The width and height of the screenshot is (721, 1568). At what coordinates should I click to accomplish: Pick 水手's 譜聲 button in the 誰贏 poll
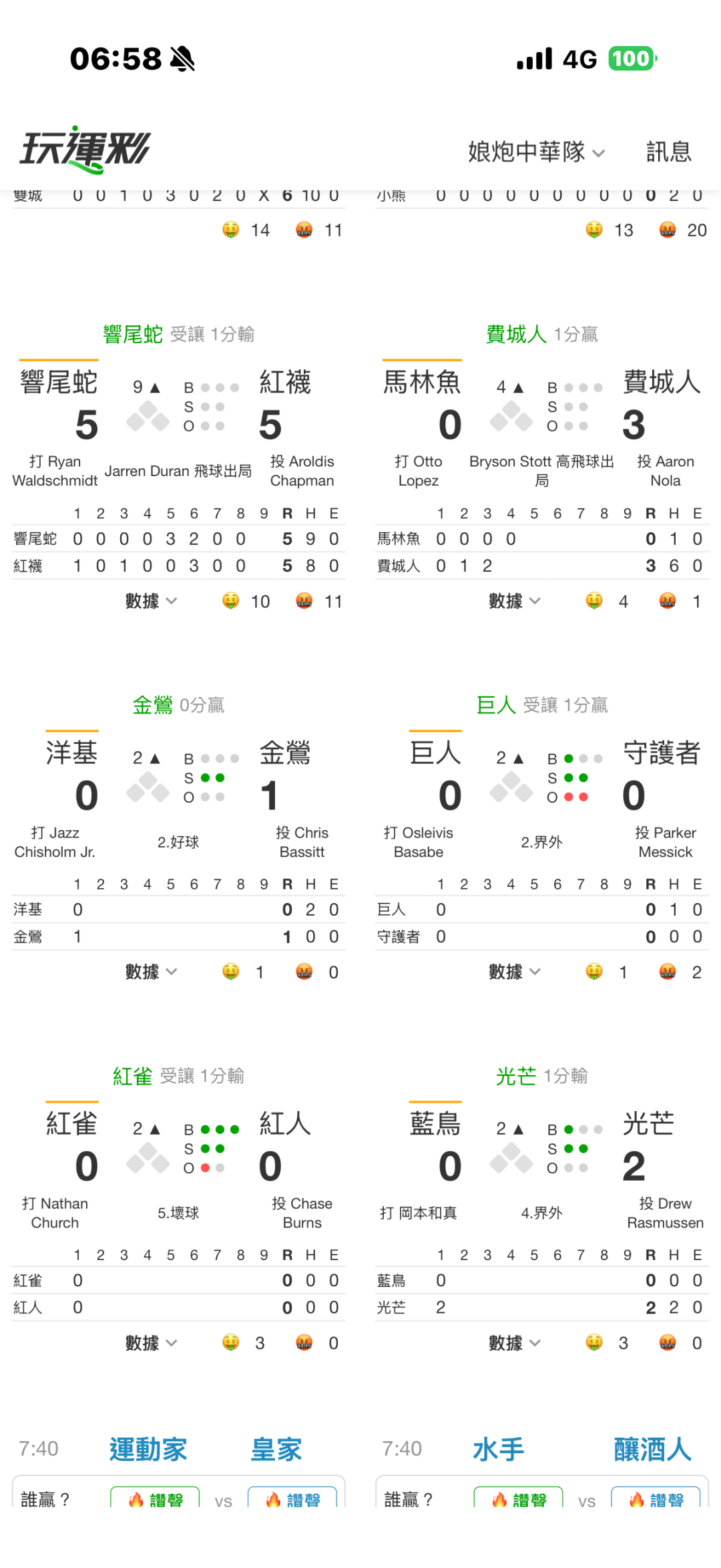(518, 1497)
